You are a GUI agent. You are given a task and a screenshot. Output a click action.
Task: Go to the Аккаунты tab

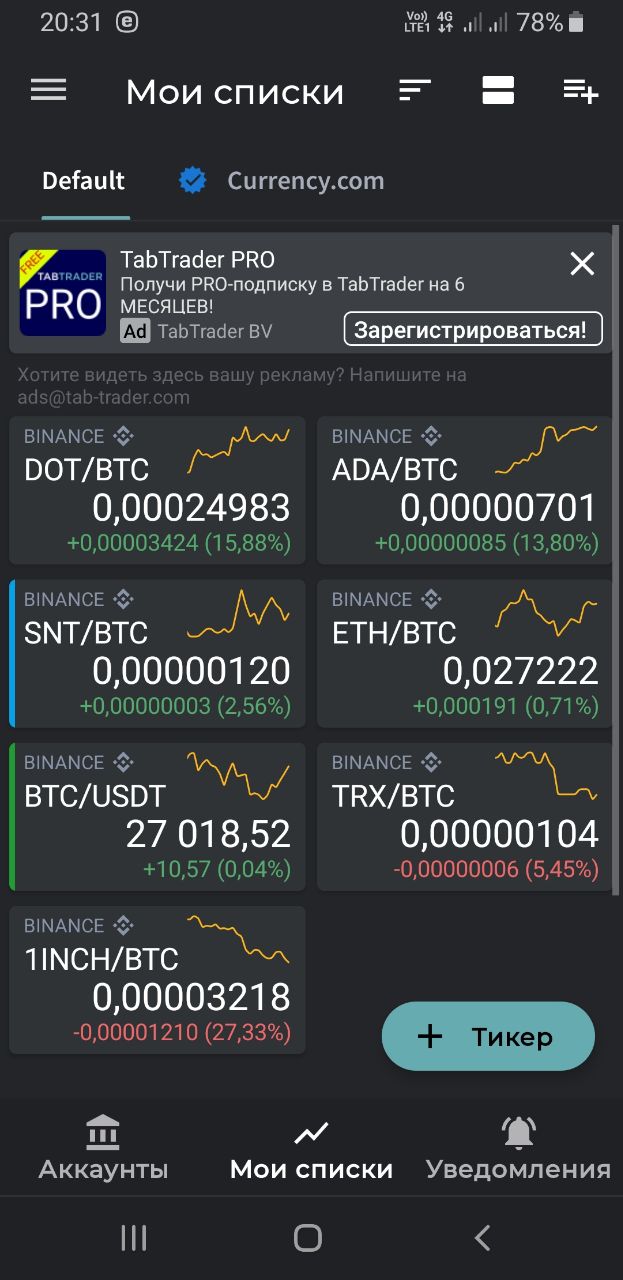(103, 1148)
